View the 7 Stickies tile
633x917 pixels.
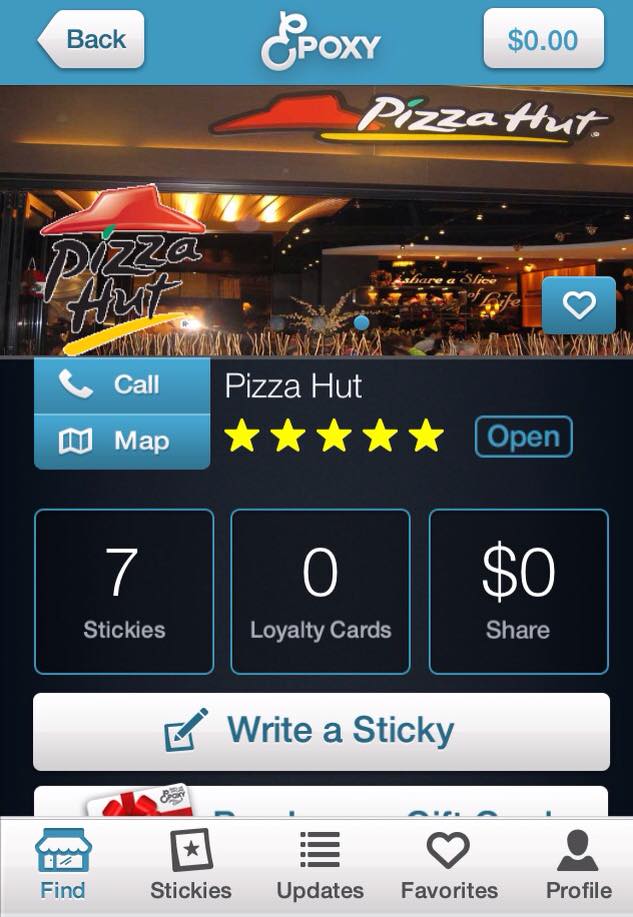point(124,591)
